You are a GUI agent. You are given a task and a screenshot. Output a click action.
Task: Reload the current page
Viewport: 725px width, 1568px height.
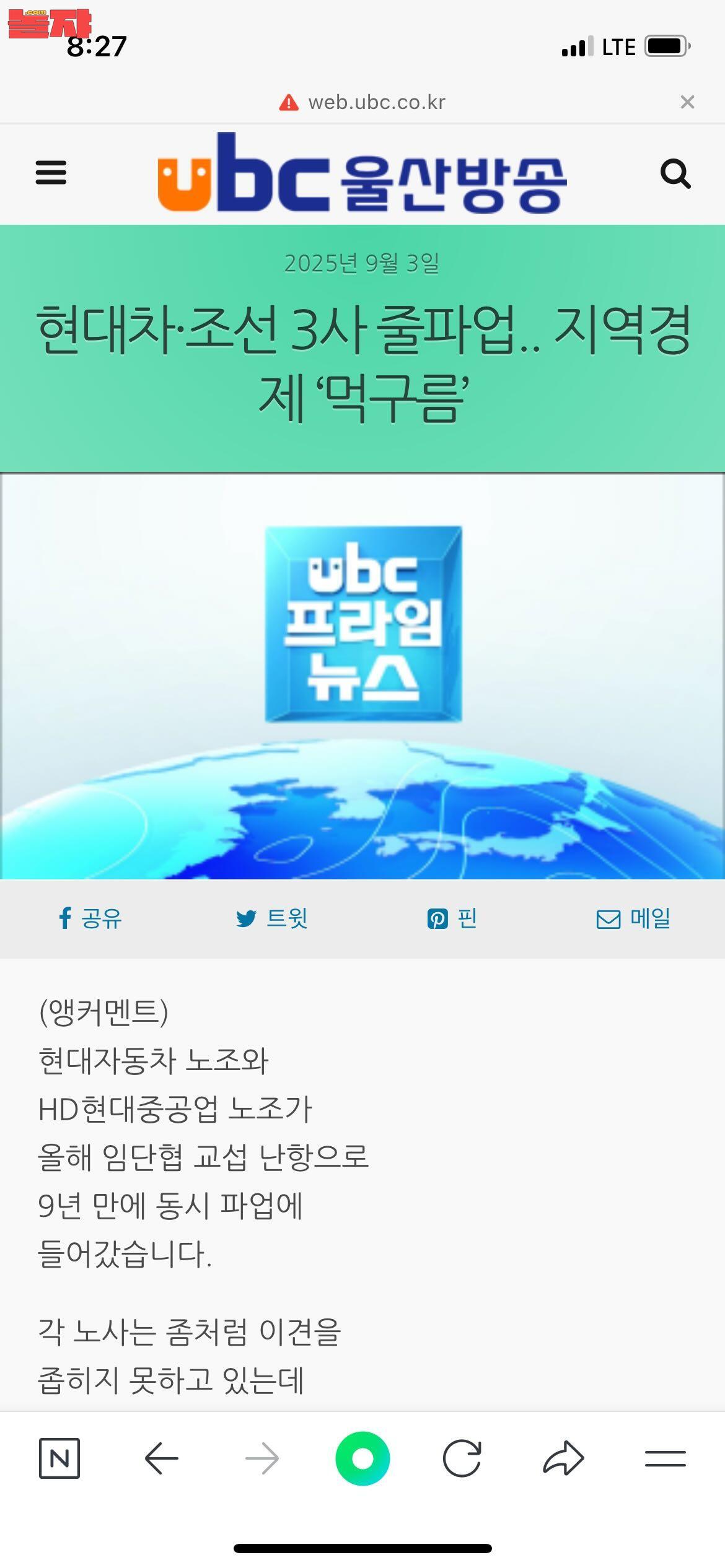point(462,1458)
